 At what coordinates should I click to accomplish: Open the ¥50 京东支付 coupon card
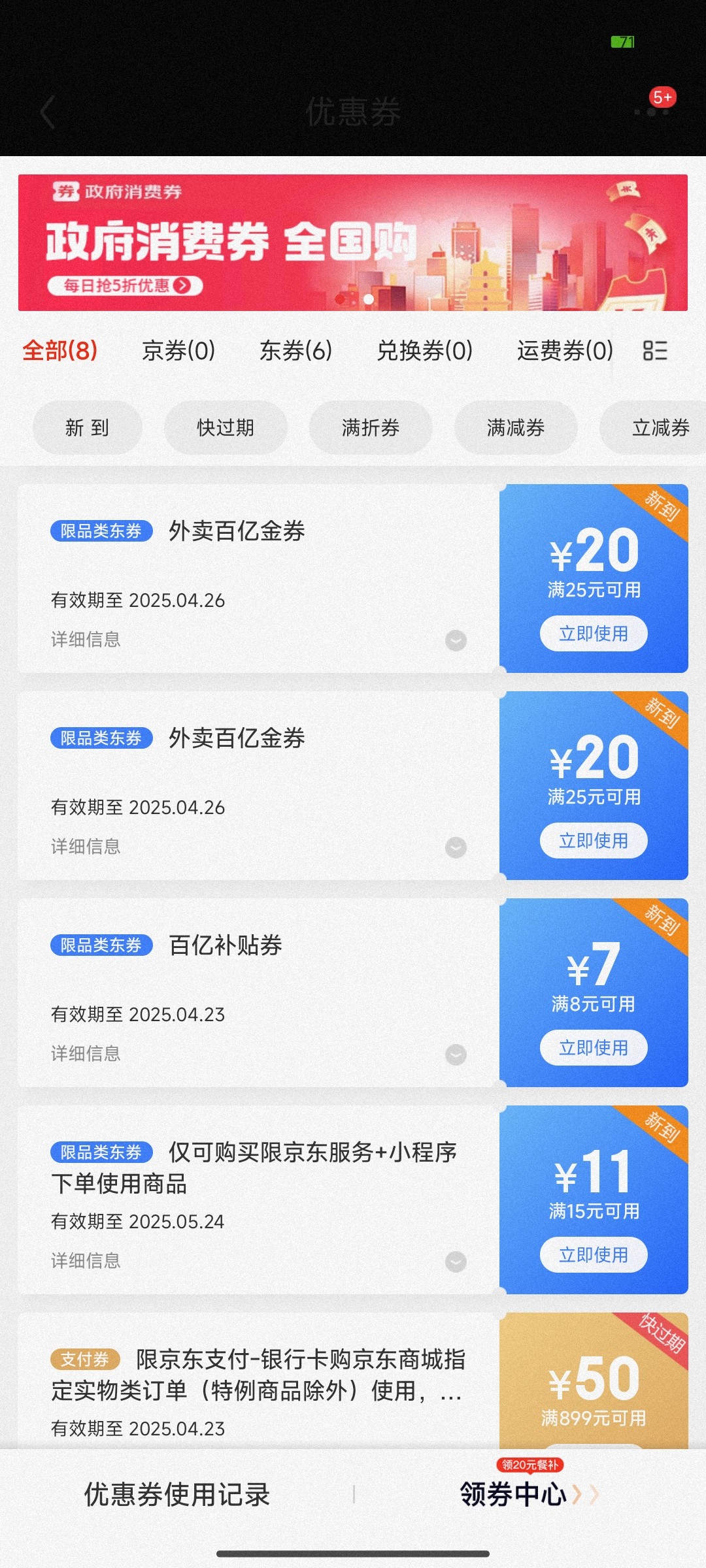point(353,1381)
